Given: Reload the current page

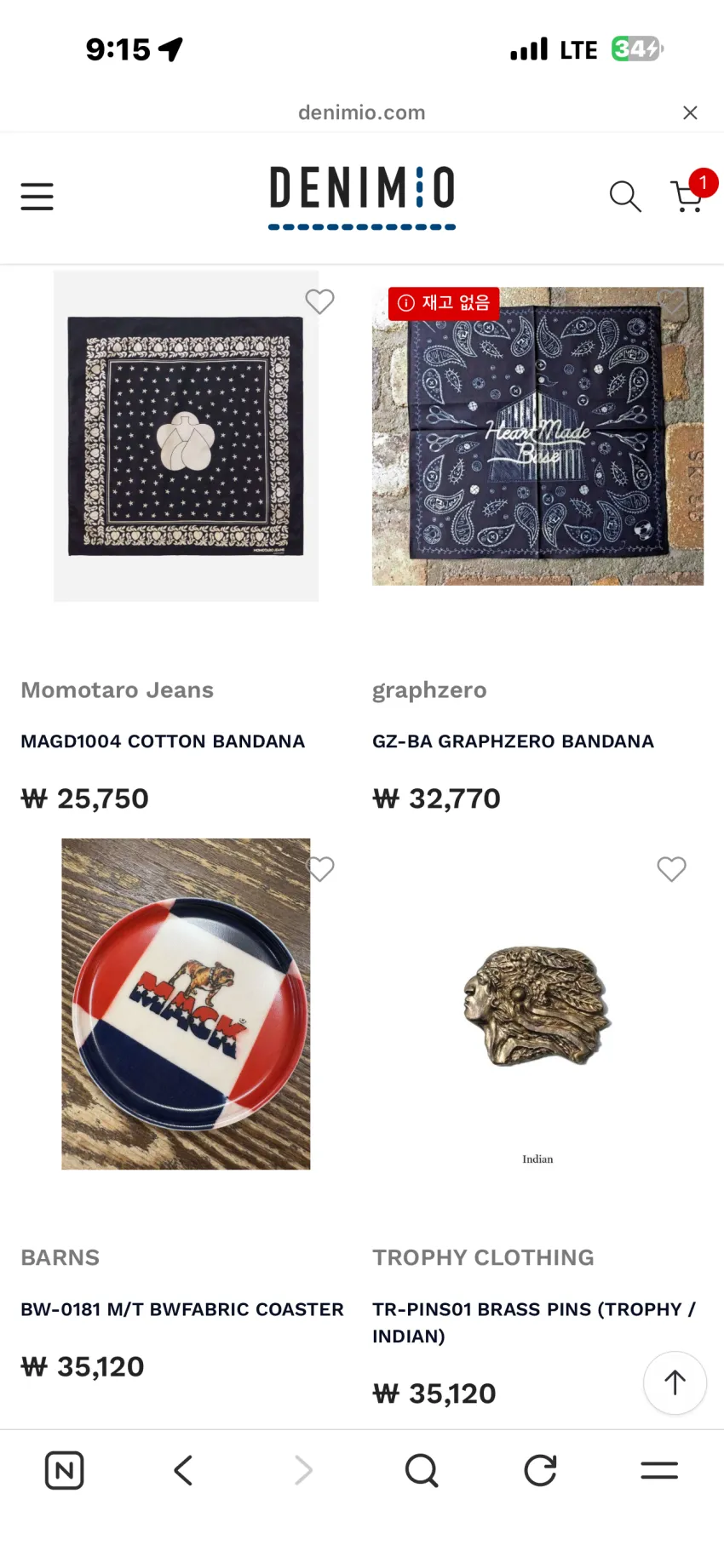Looking at the screenshot, I should point(540,1470).
